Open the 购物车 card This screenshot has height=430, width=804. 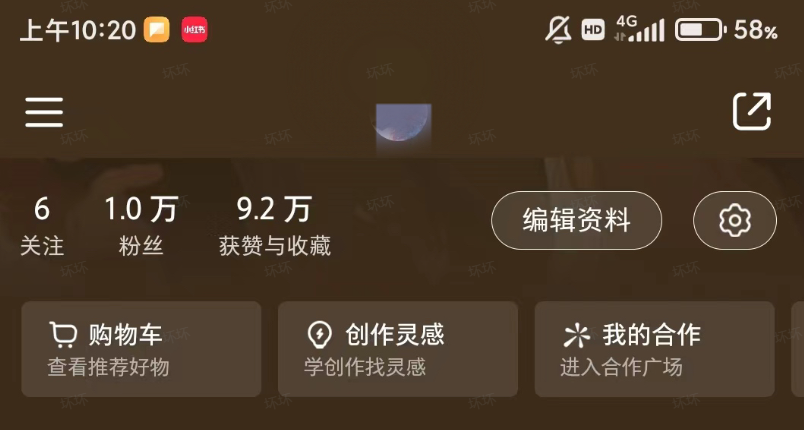tap(141, 349)
